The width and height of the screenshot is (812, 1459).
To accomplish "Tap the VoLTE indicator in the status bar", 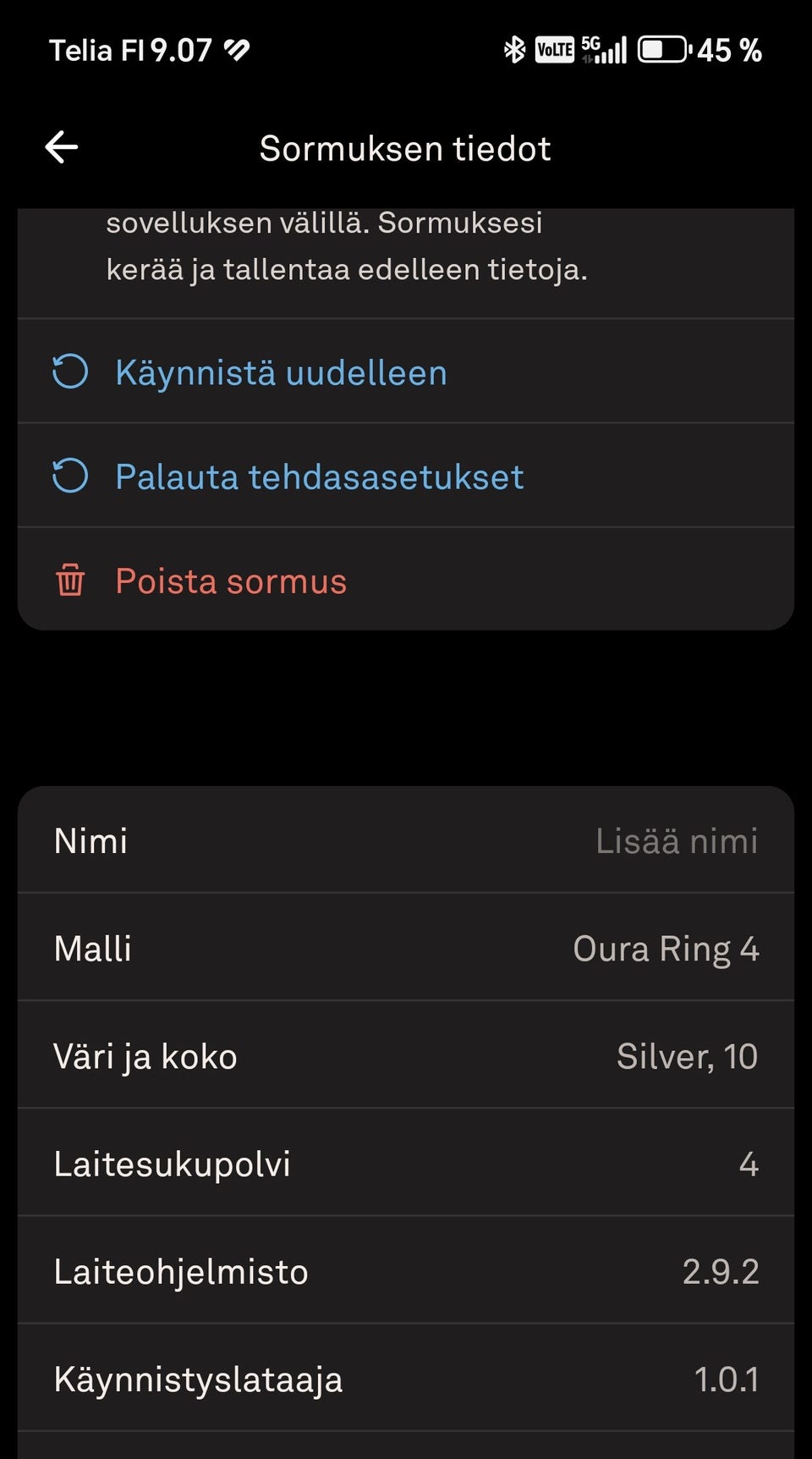I will (554, 49).
